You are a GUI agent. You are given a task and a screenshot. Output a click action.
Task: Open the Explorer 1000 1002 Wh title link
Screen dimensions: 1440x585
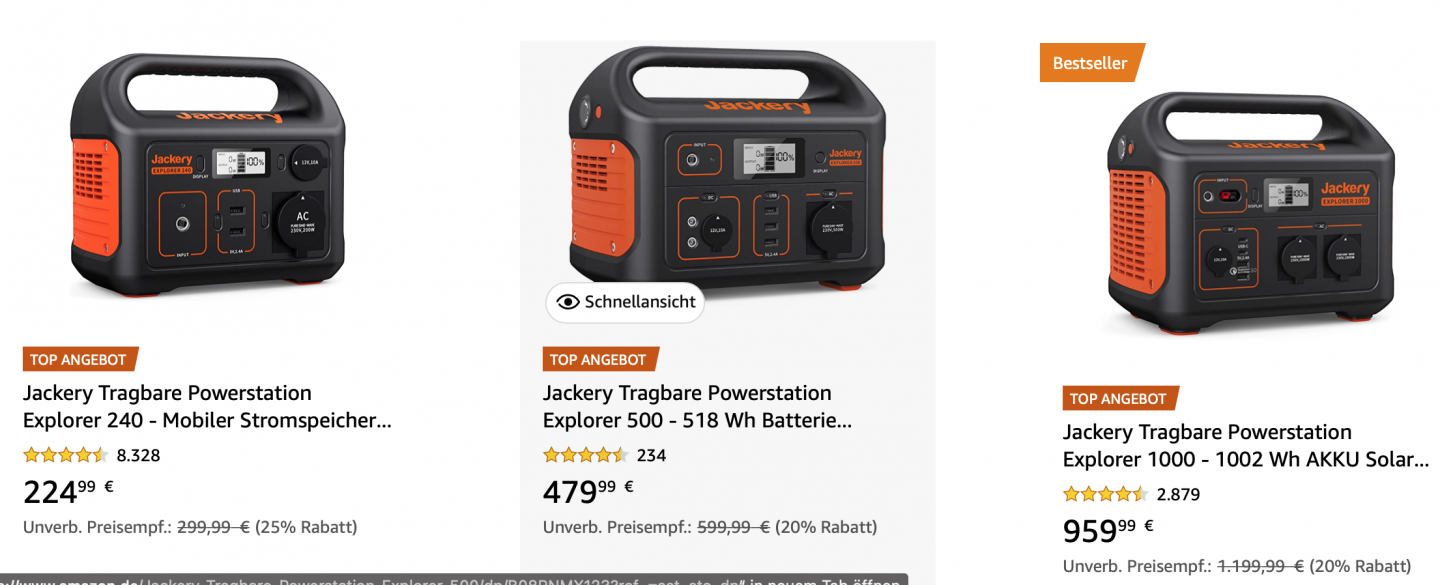click(x=1245, y=446)
